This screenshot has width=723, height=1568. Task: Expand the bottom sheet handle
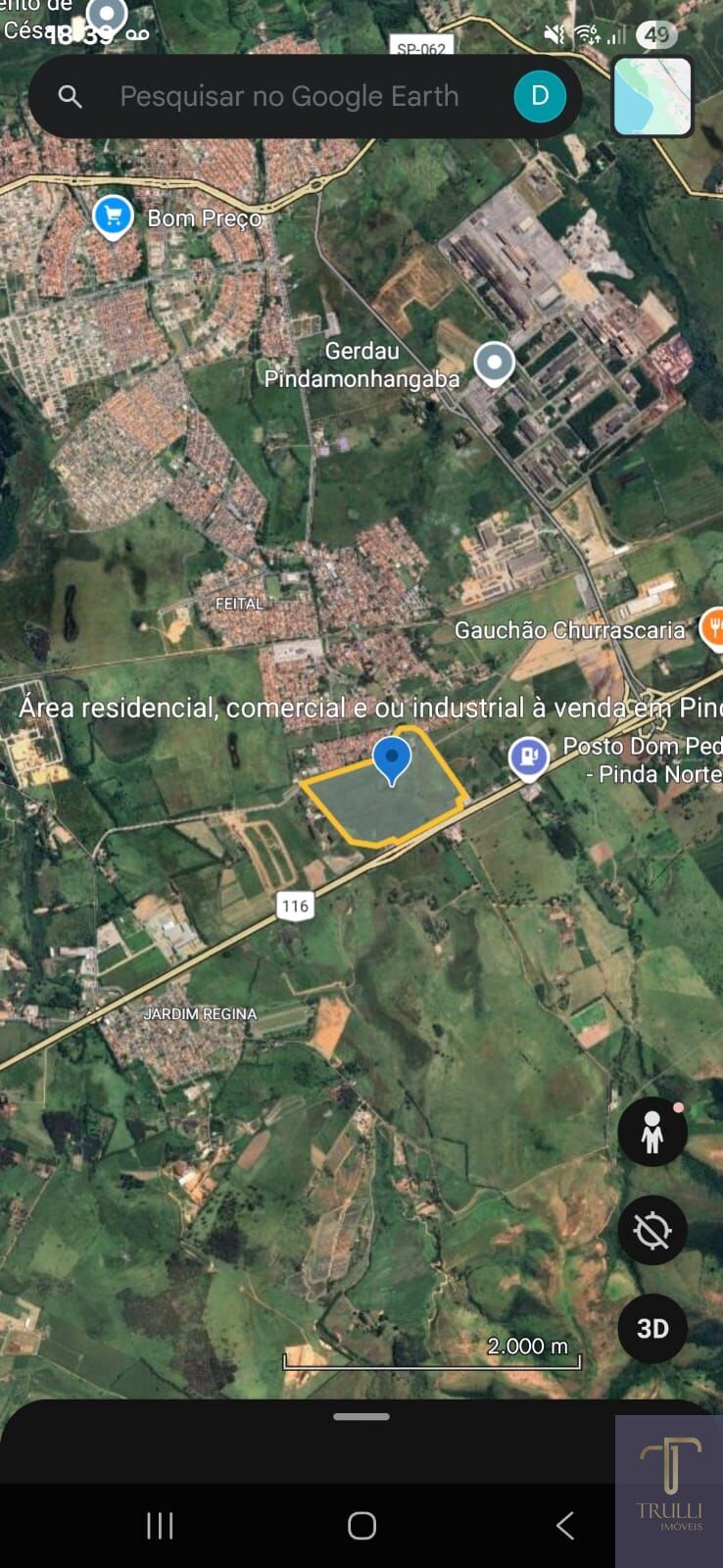[361, 1416]
